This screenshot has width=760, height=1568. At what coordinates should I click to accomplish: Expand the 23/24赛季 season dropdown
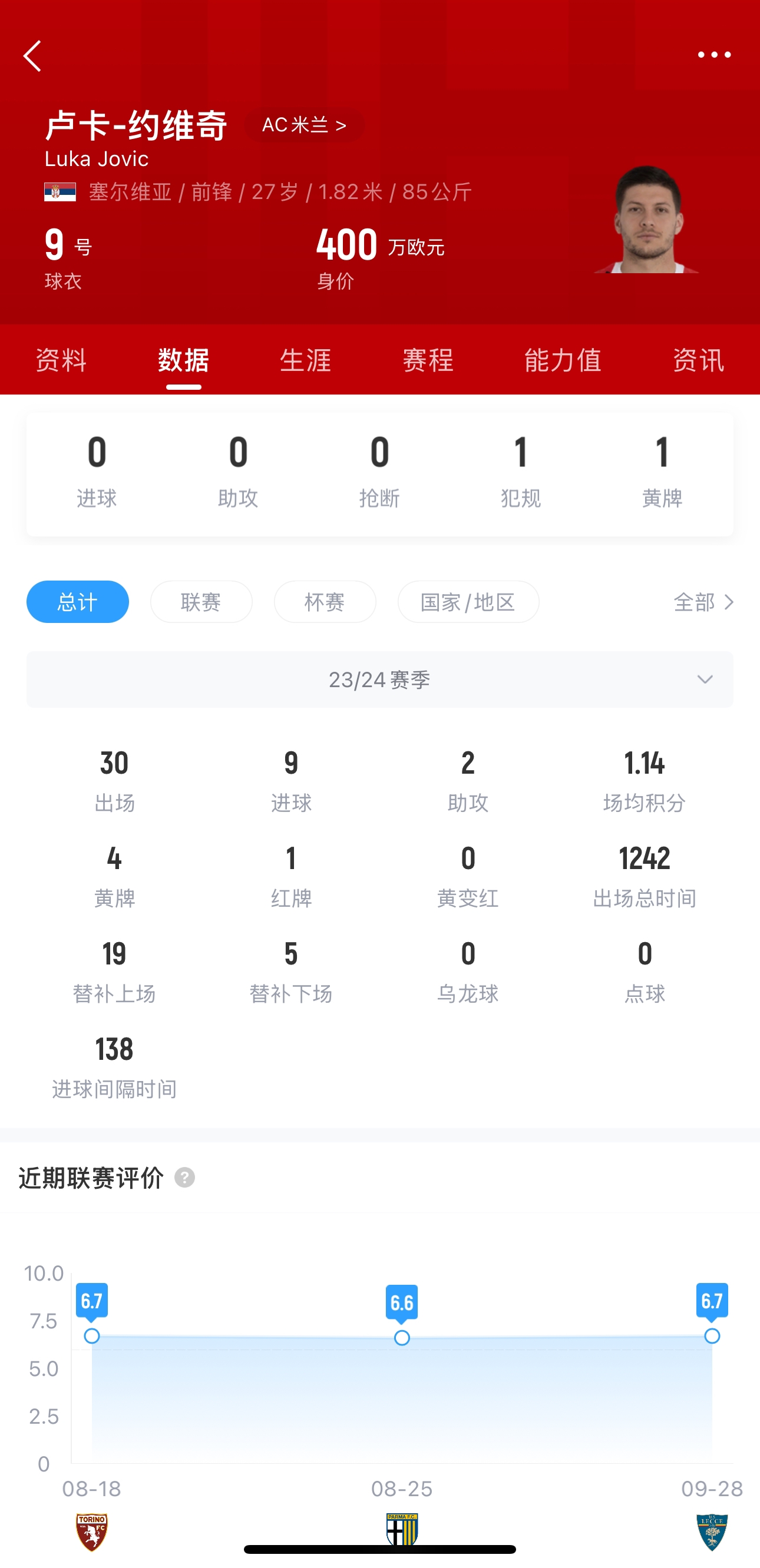click(x=379, y=679)
